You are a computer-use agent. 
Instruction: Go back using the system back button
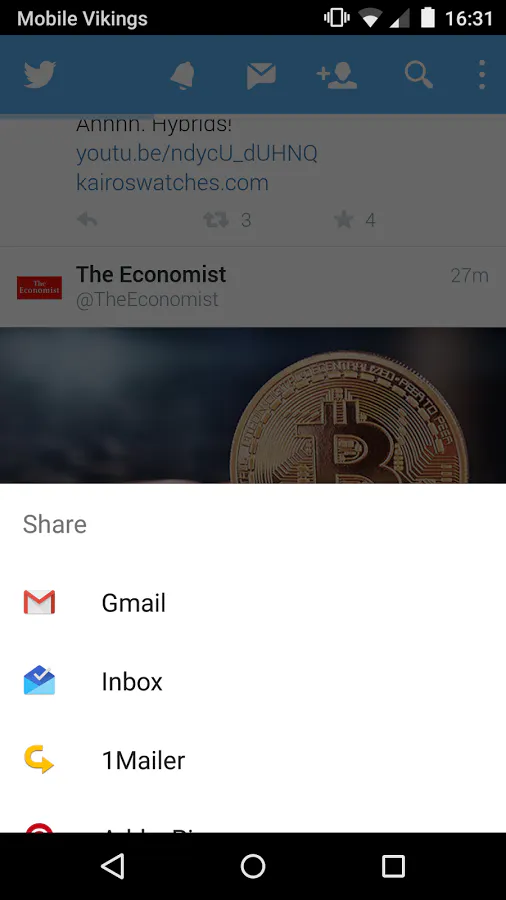112,866
